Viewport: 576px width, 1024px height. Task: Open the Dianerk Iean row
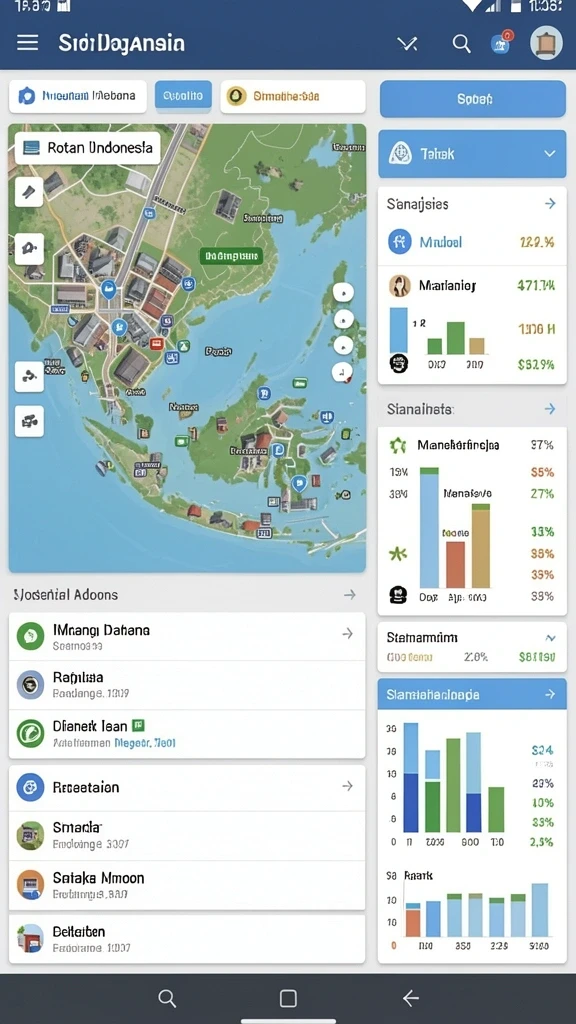[187, 733]
